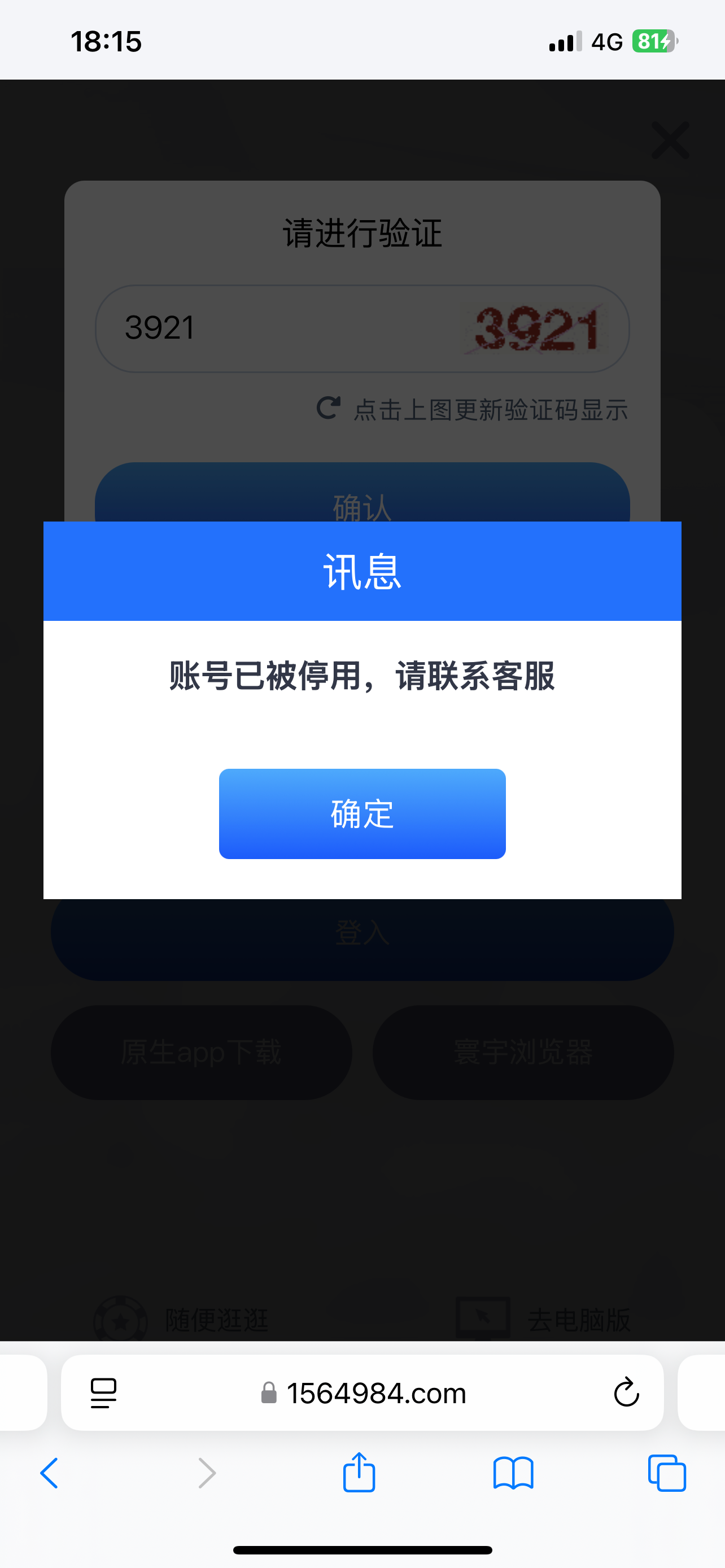Tap the Safari back navigation arrow

pos(49,1474)
